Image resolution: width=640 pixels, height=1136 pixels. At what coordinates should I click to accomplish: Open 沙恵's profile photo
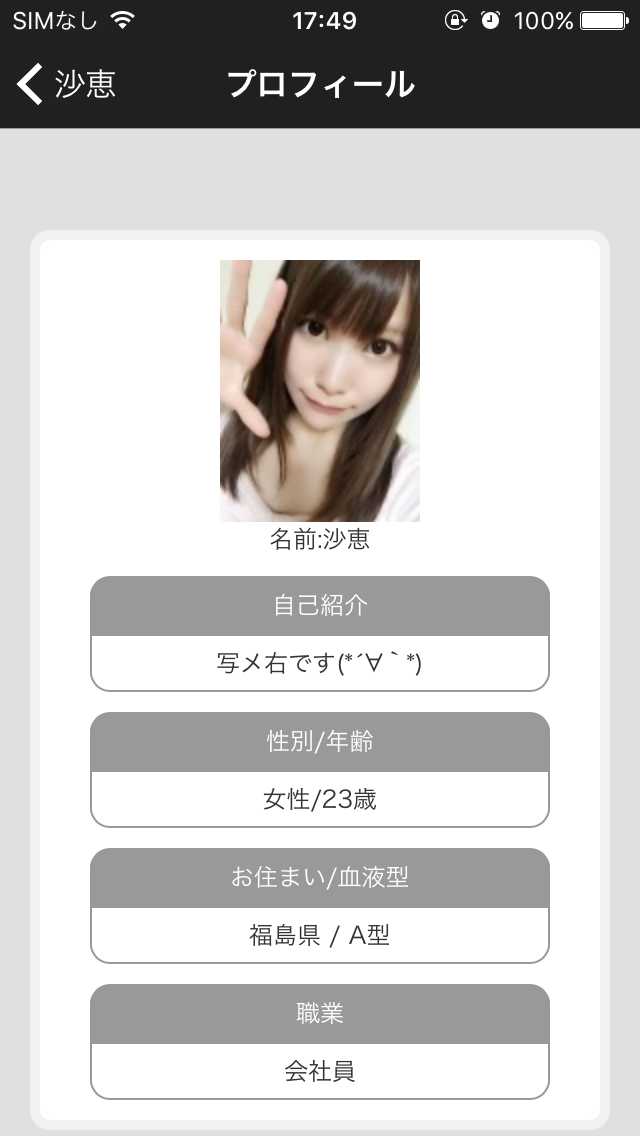[320, 390]
